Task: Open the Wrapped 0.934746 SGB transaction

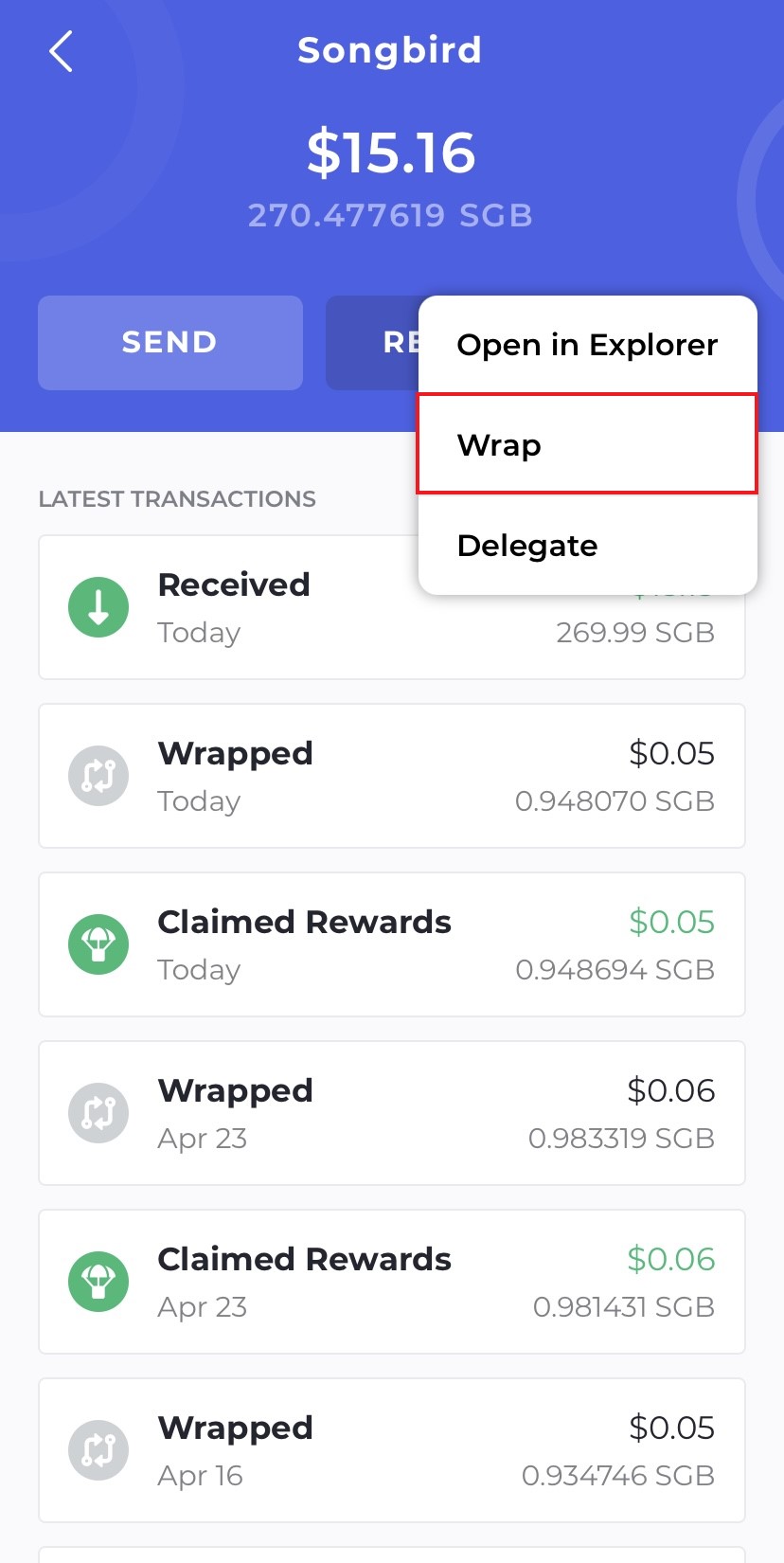Action: pyautogui.click(x=392, y=1450)
